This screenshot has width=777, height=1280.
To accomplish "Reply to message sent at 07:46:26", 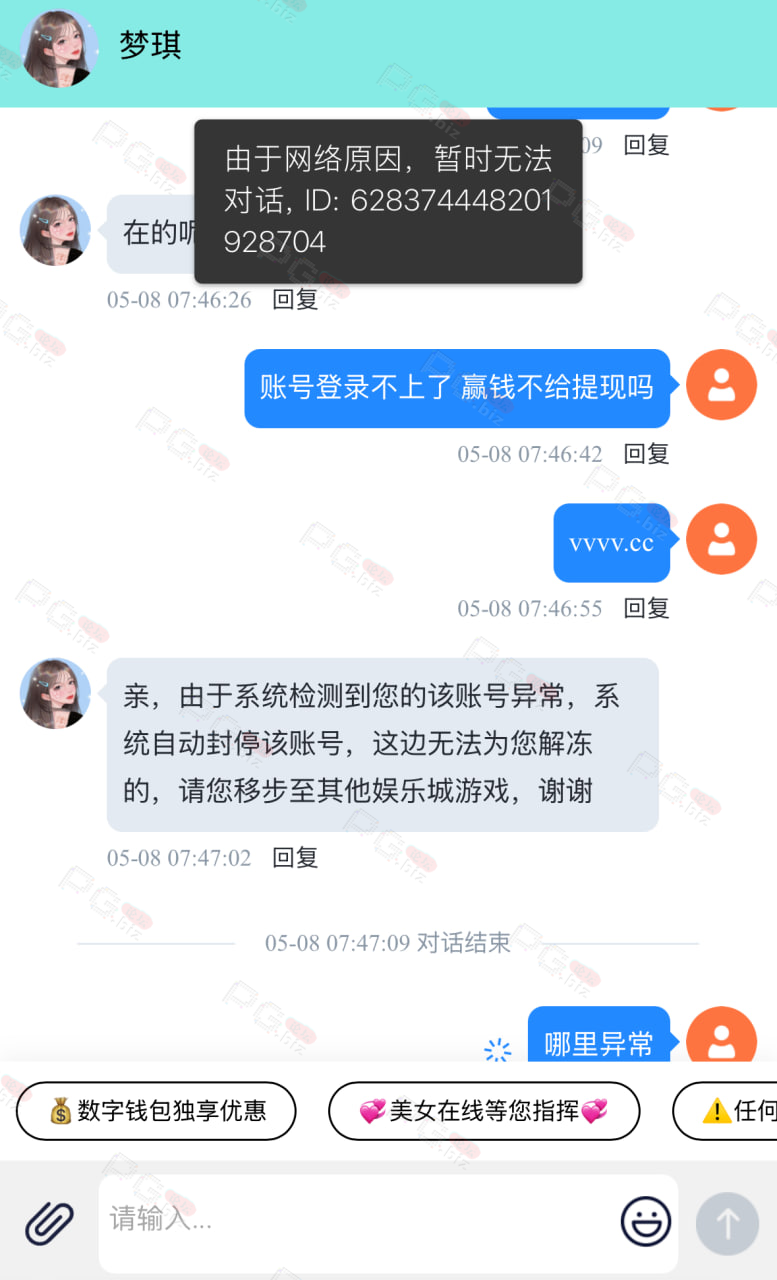I will point(295,299).
